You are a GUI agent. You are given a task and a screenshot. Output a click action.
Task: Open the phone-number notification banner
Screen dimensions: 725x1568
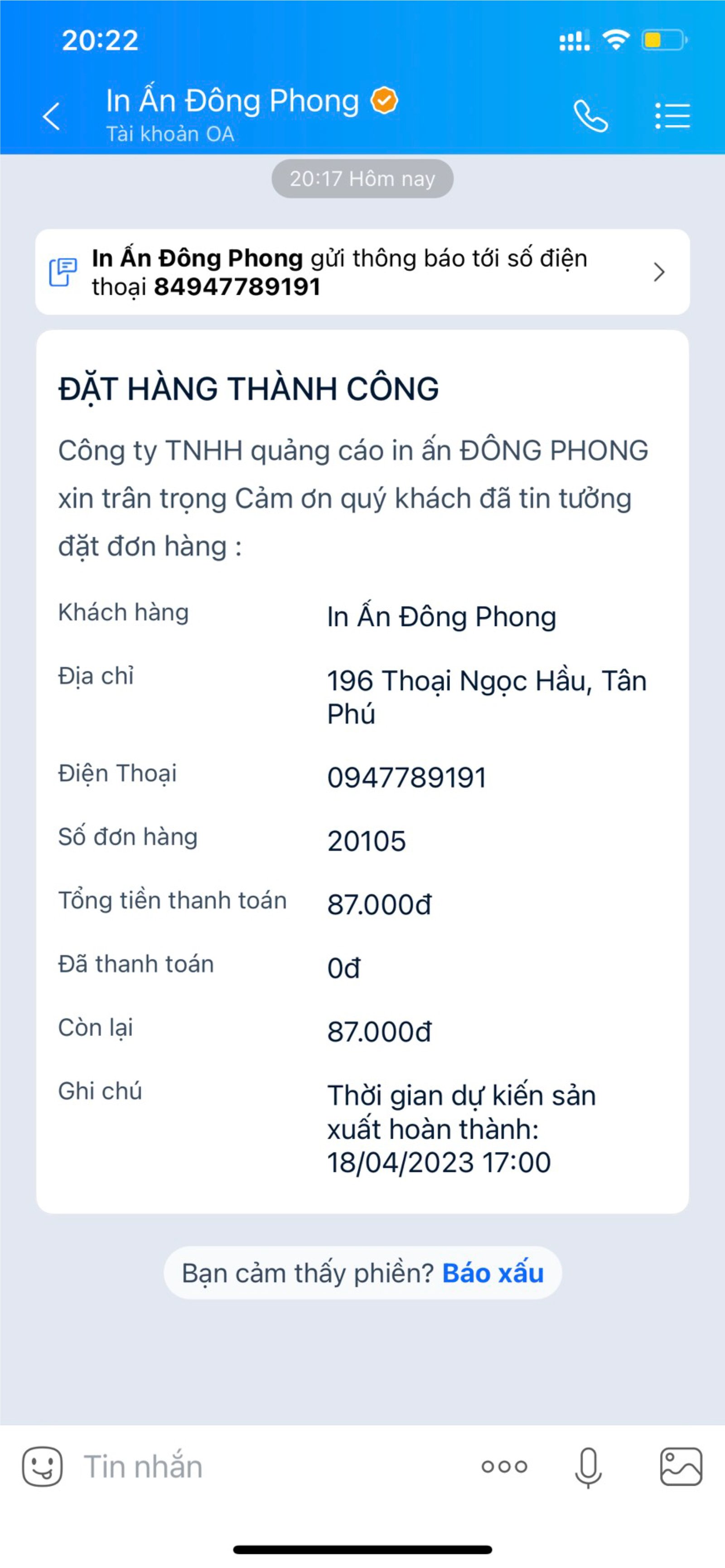[362, 272]
